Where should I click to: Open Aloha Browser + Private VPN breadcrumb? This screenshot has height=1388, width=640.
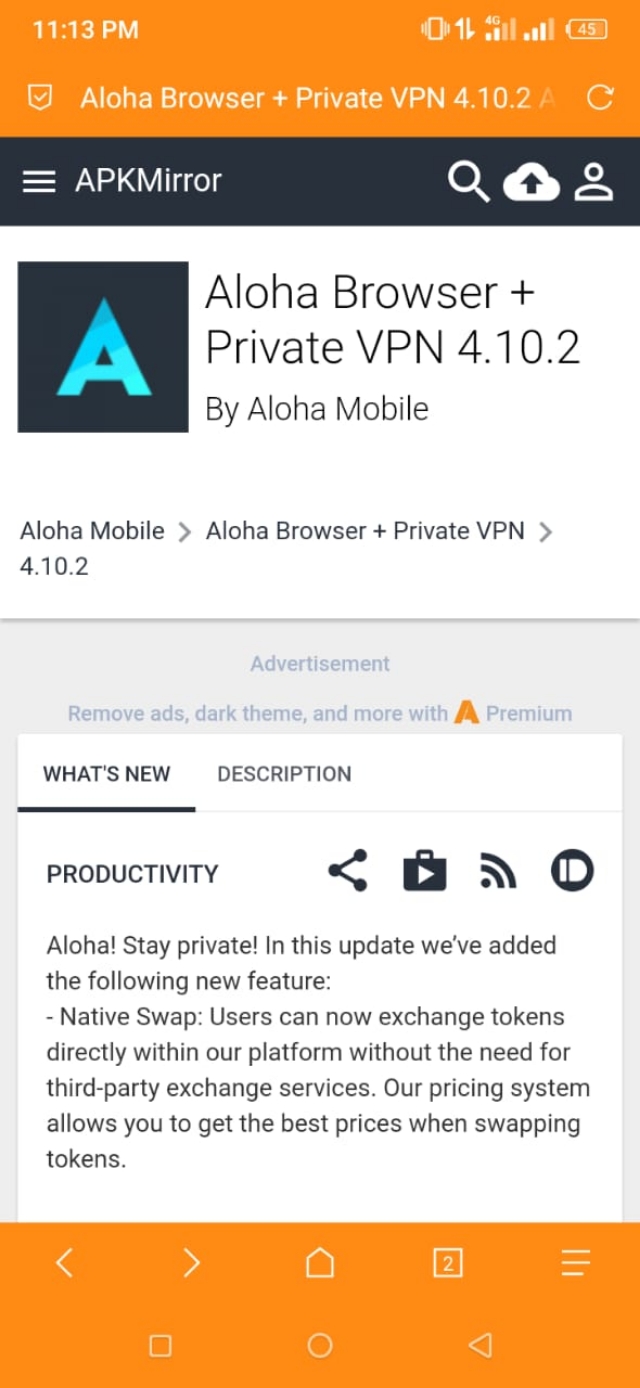pyautogui.click(x=365, y=531)
